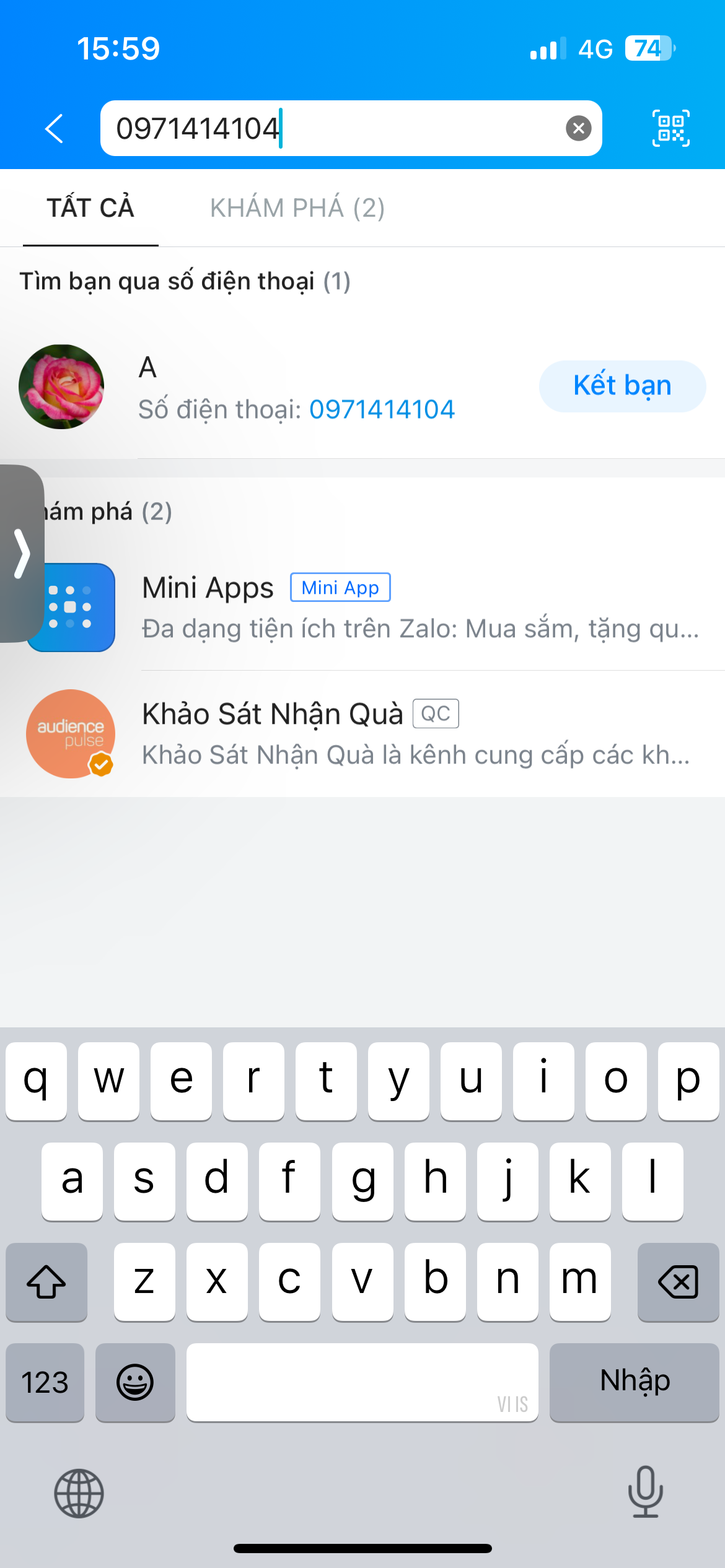Open the emoji keyboard
This screenshot has height=1568, width=725.
click(x=135, y=1382)
